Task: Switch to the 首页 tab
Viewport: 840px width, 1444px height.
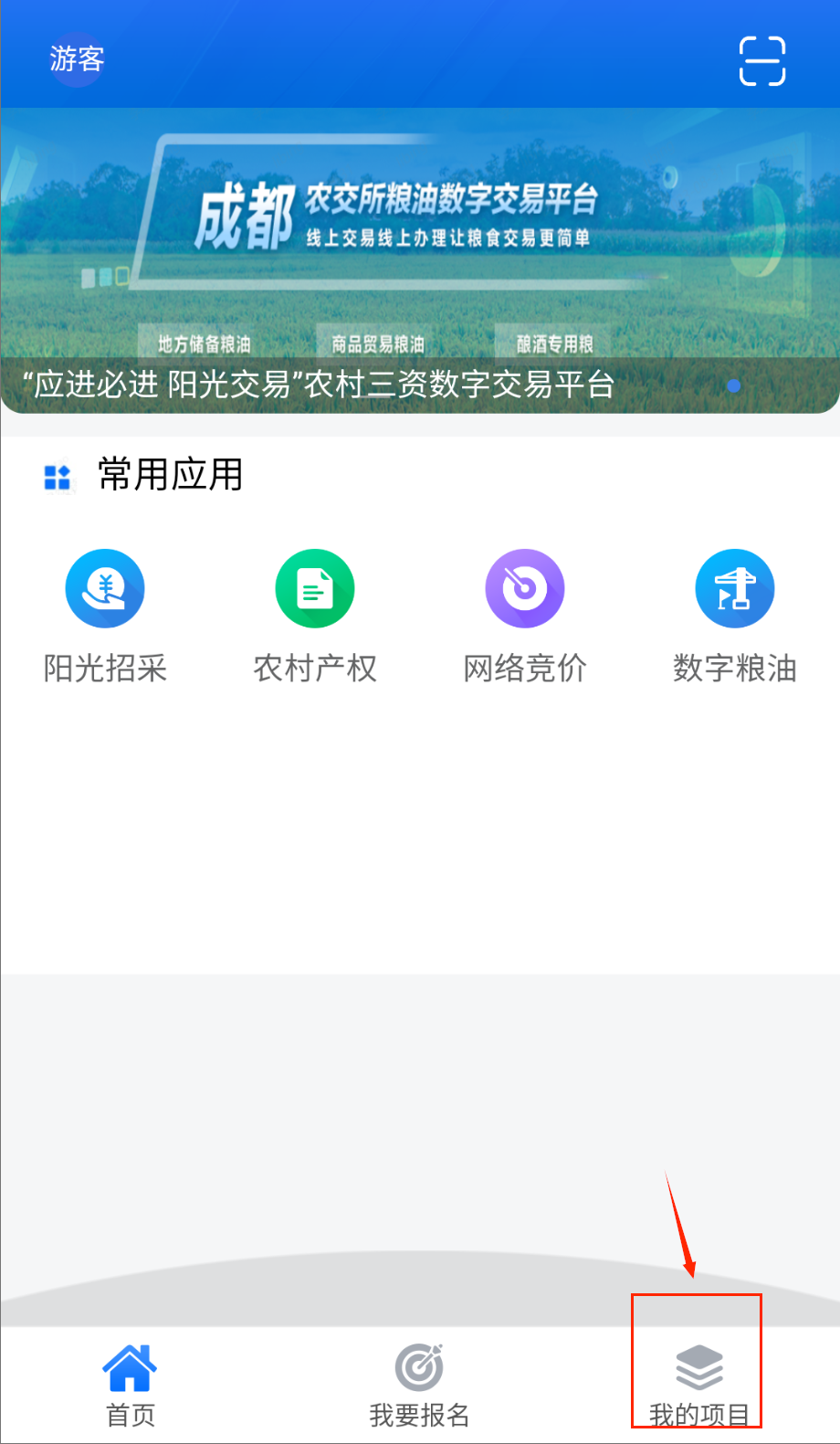Action: click(130, 1385)
